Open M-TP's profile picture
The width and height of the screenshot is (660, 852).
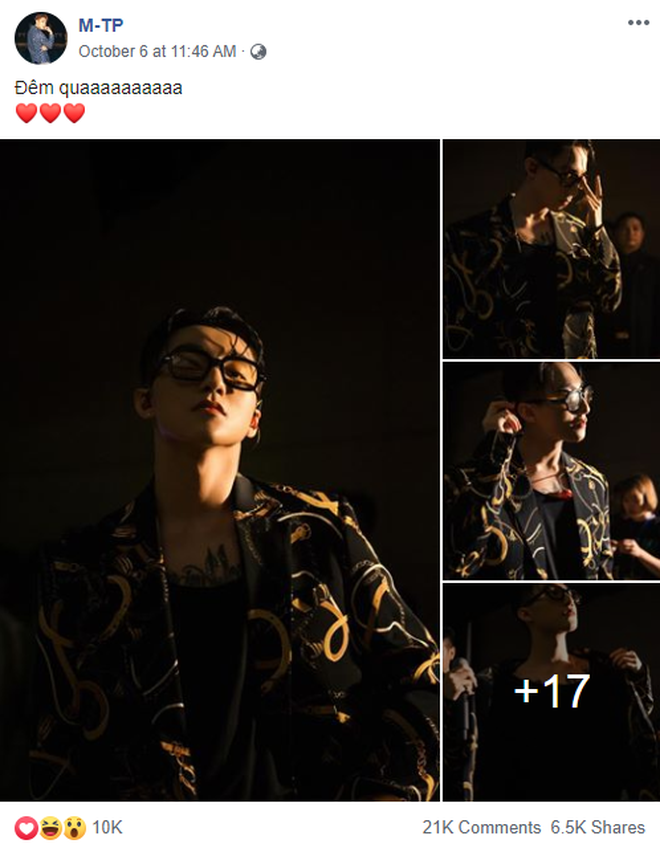(40, 38)
